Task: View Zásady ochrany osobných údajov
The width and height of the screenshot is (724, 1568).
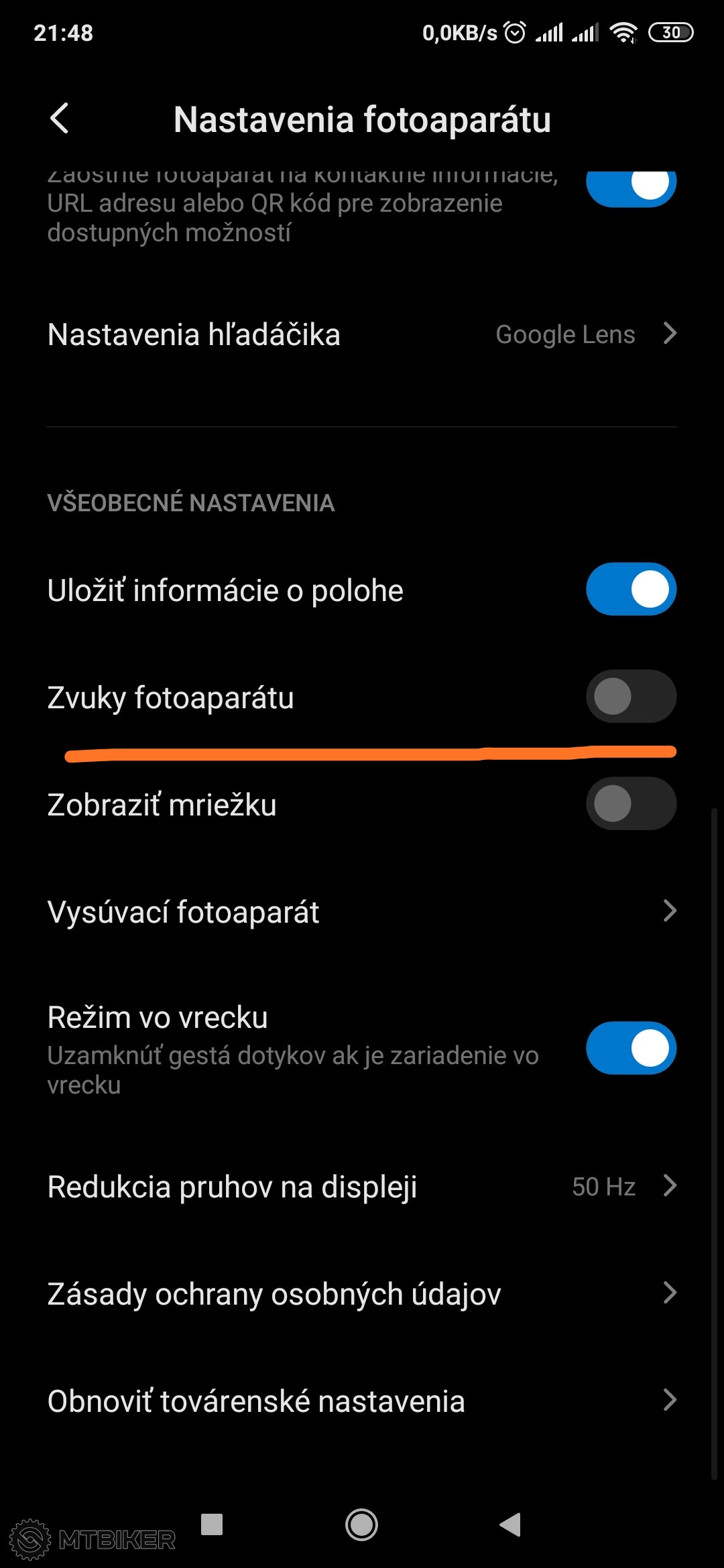Action: click(362, 1293)
